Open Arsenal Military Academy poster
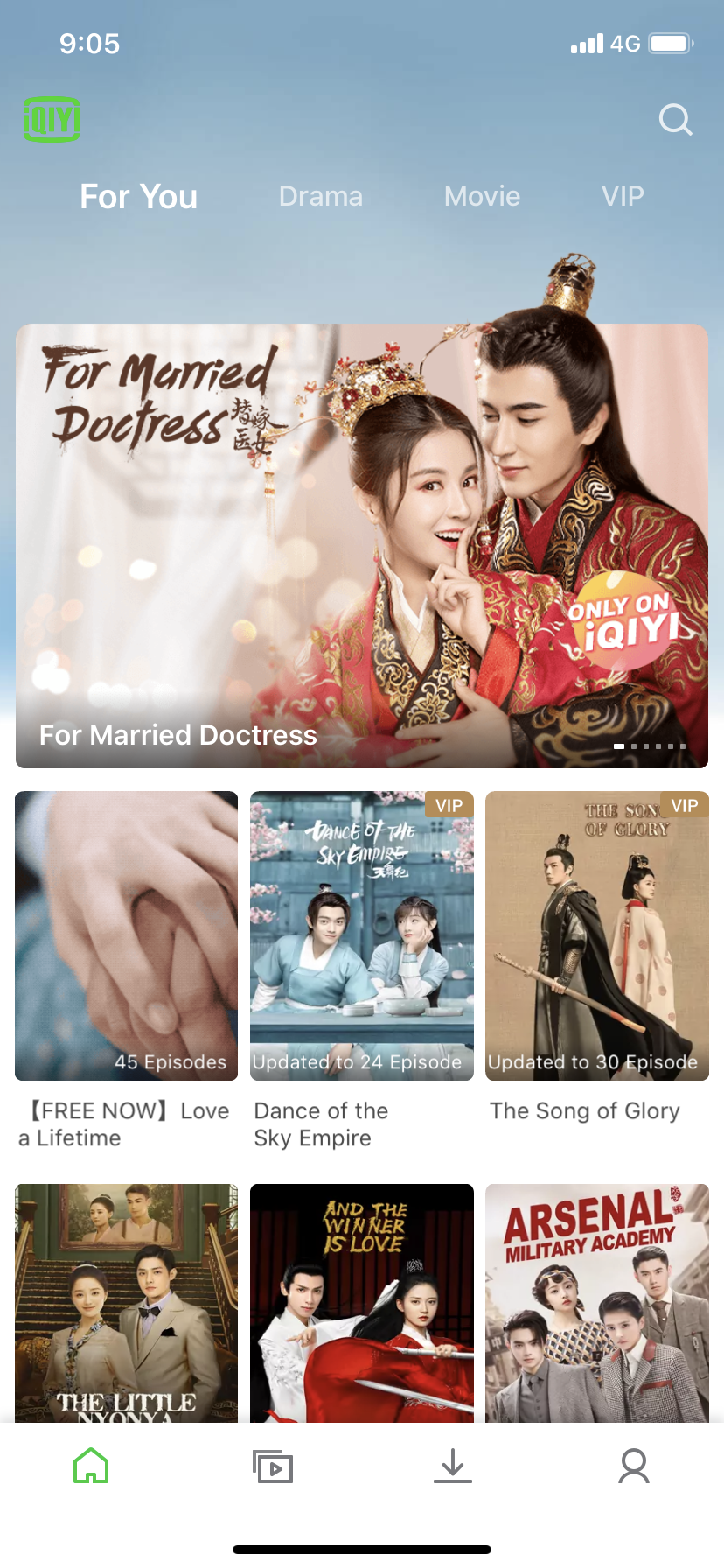 tap(597, 1302)
